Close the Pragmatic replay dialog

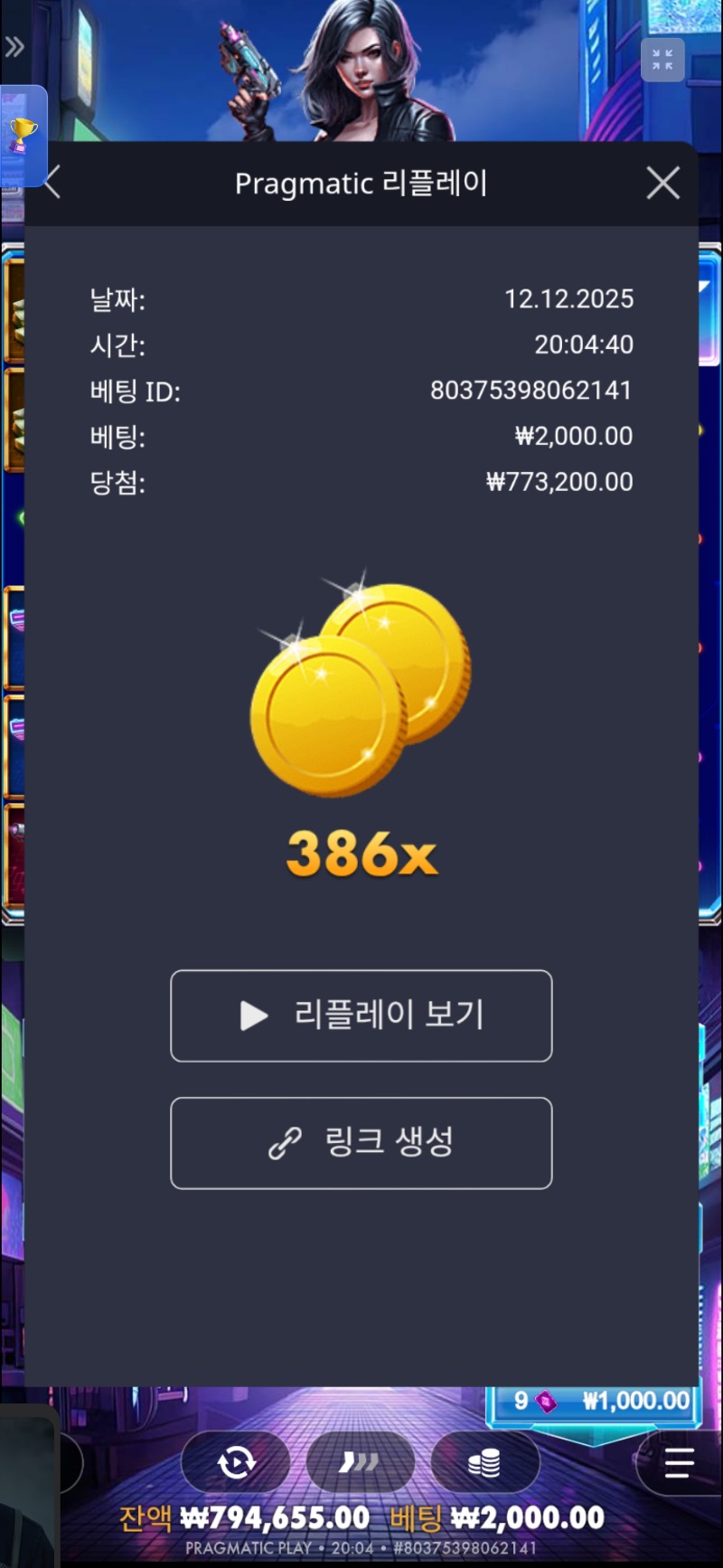click(662, 183)
